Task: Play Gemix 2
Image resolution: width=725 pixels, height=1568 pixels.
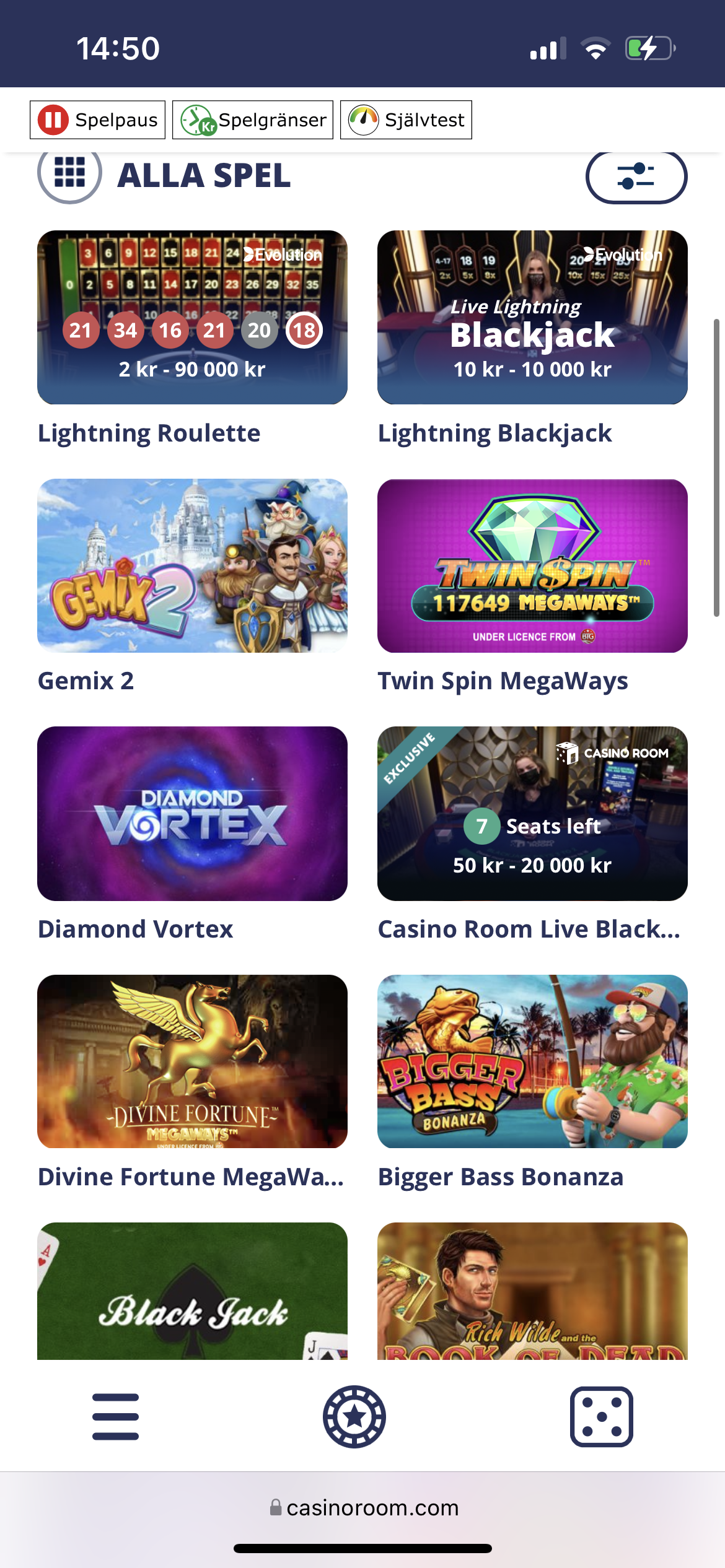Action: click(x=192, y=565)
